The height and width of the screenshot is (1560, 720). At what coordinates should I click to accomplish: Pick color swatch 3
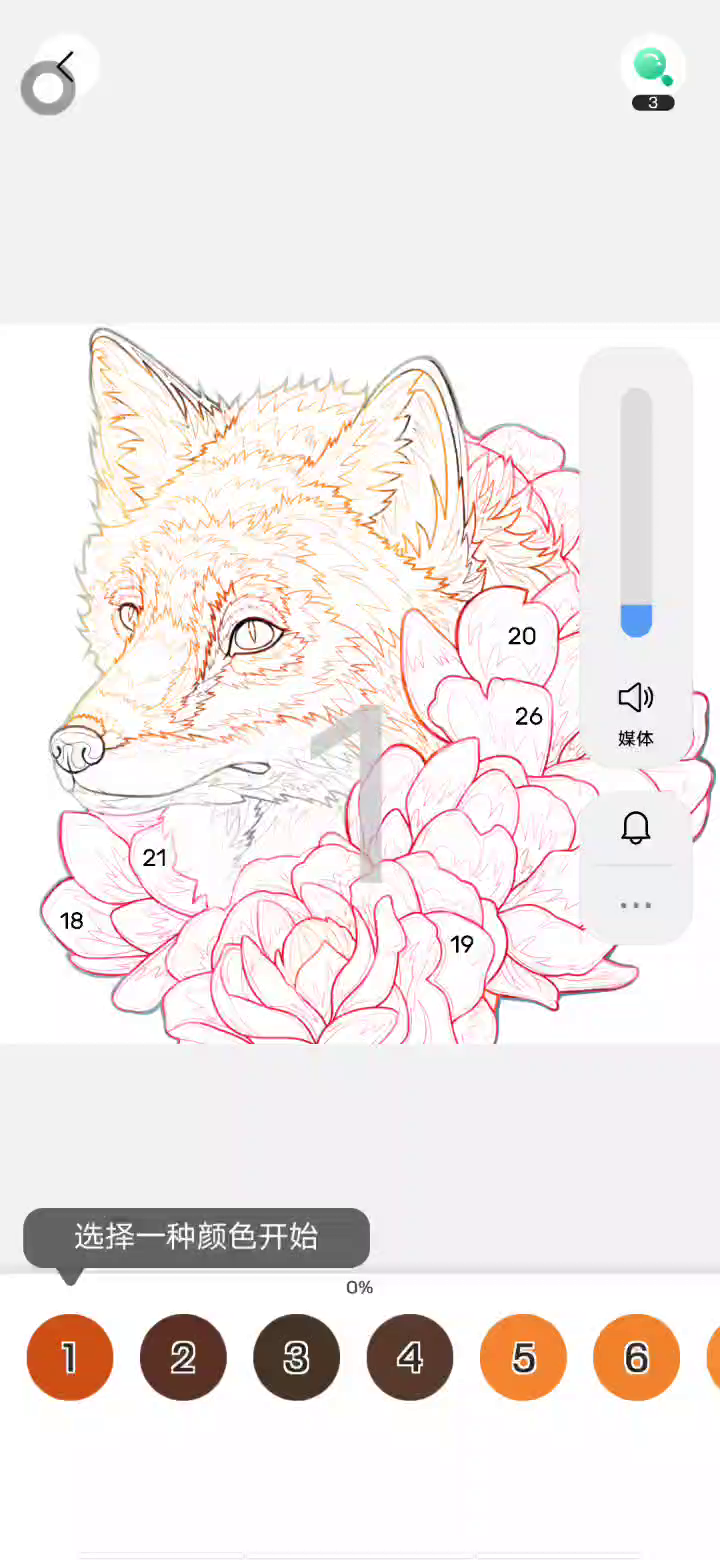[x=296, y=1357]
